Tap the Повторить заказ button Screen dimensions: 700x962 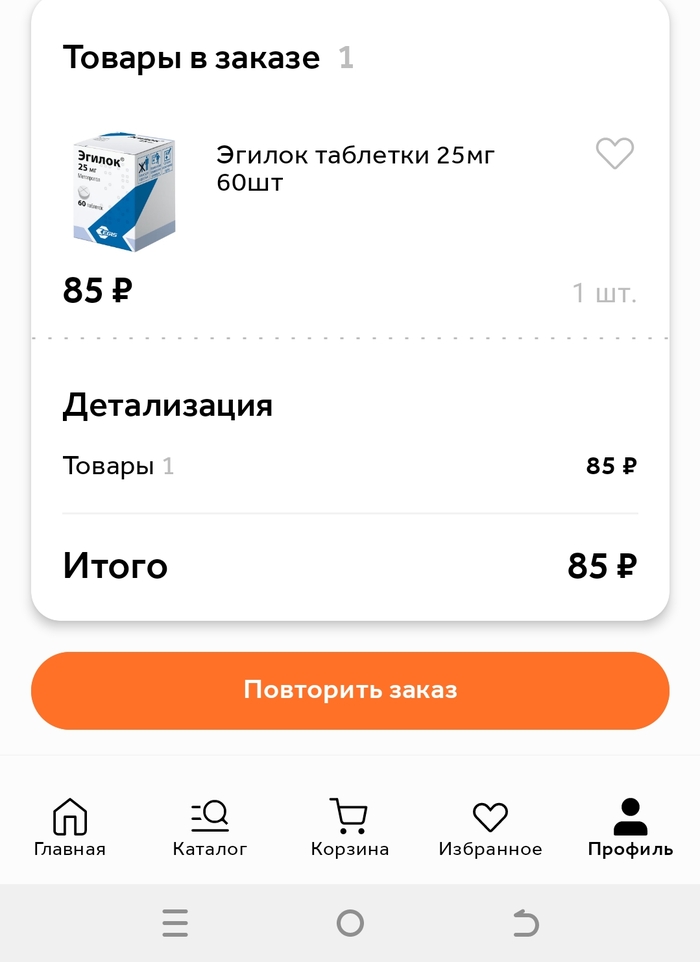350,690
